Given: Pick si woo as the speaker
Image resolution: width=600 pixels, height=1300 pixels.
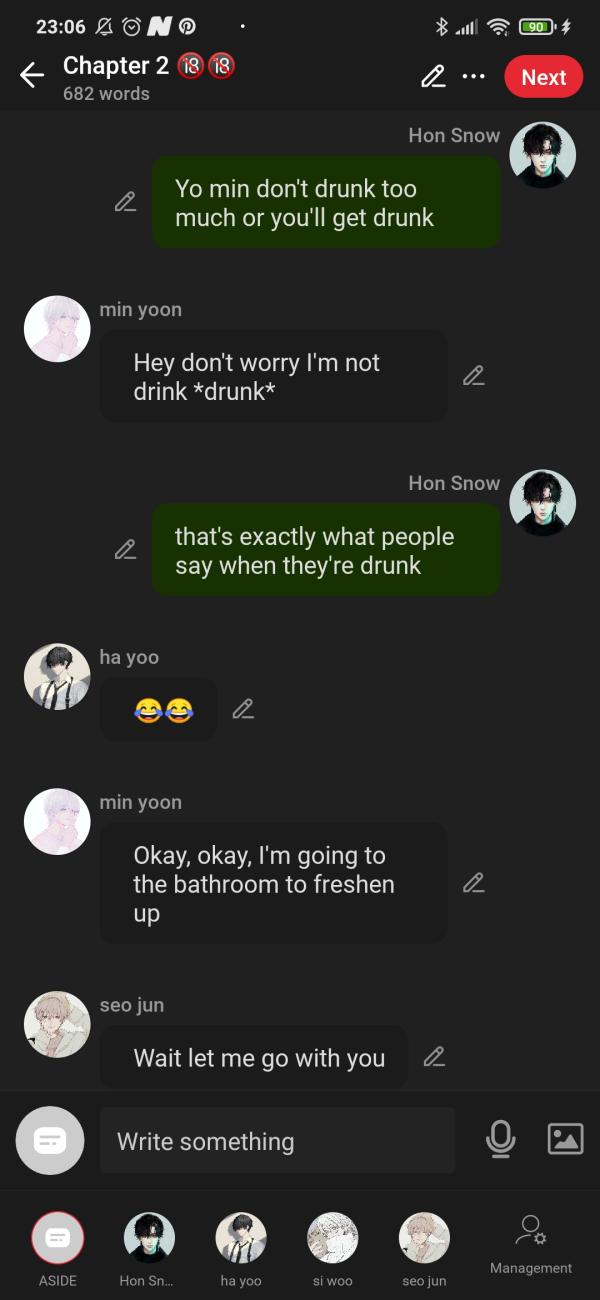Looking at the screenshot, I should coord(332,1240).
